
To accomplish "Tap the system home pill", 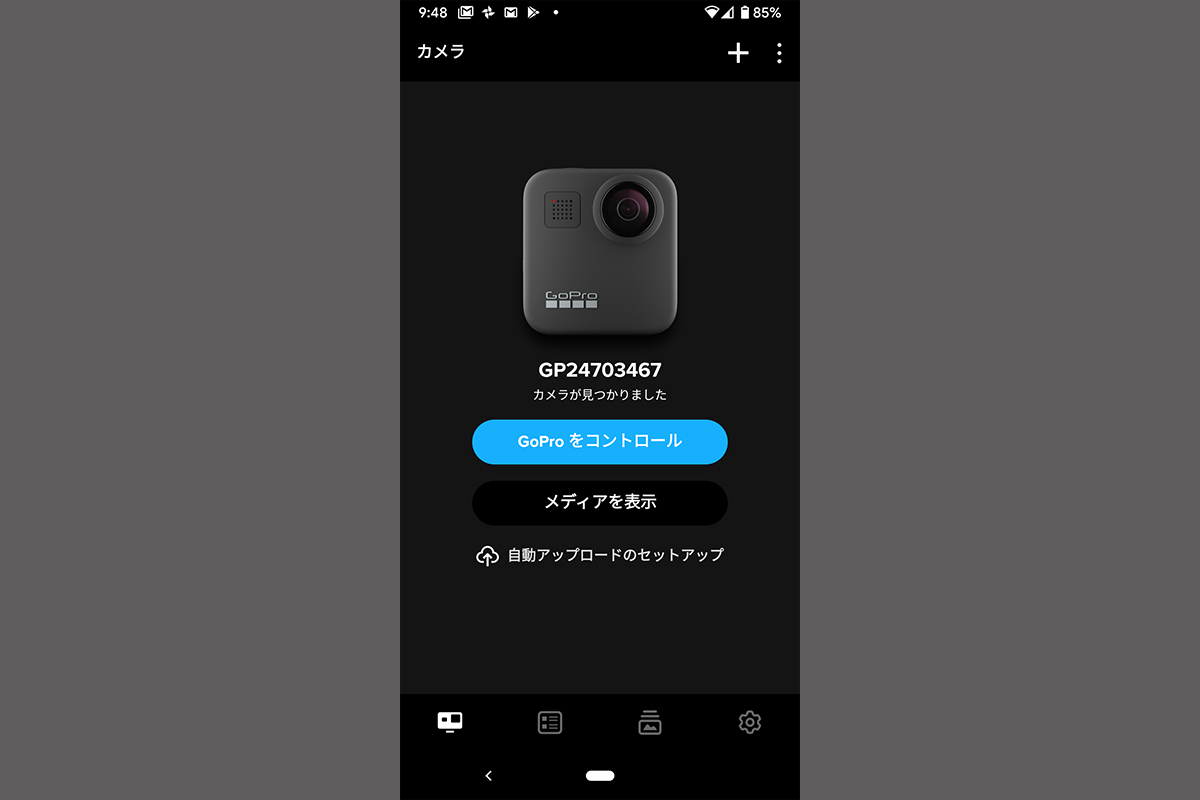I will pos(600,775).
